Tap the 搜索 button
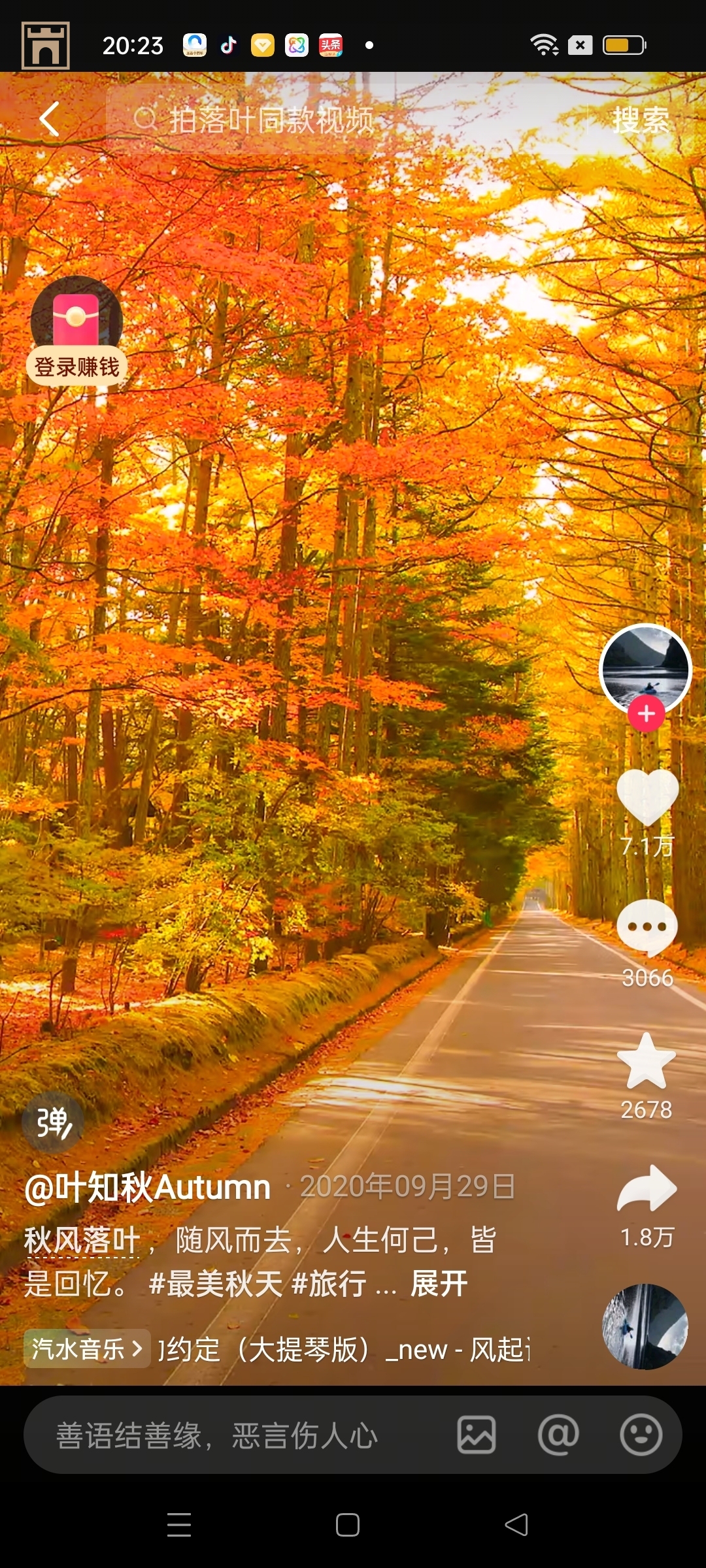Screen dimensions: 706x1568 pos(641,120)
